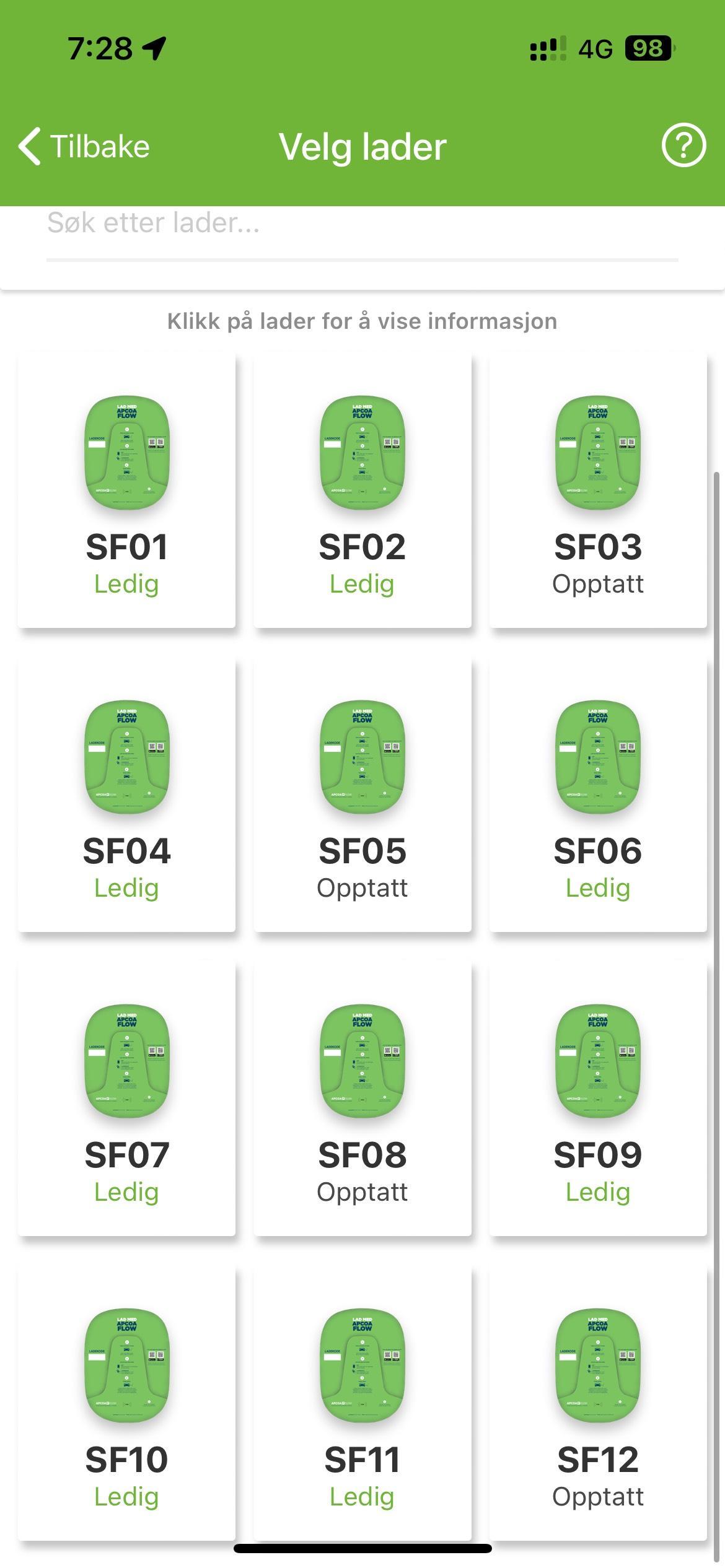View the occupied charger SF03

[598, 490]
